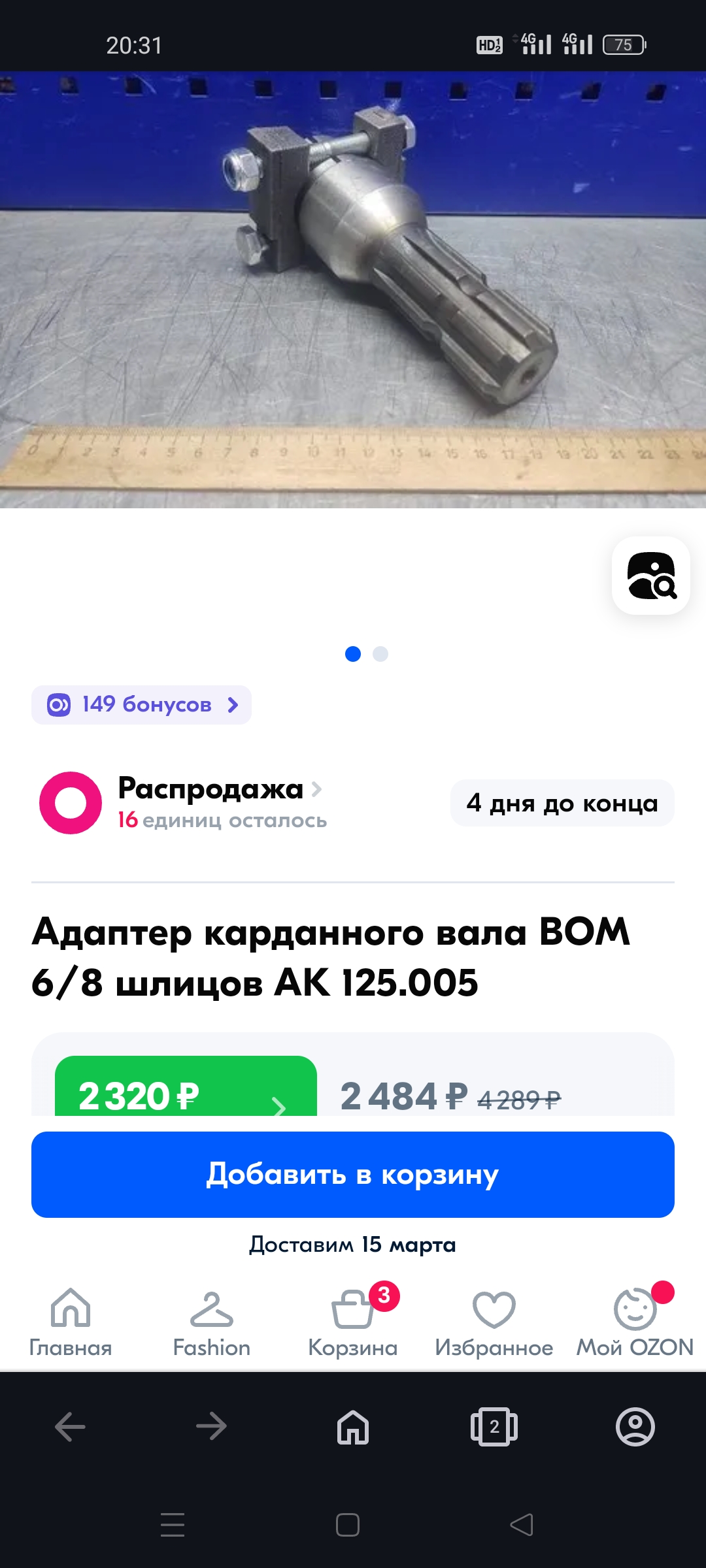Go to the Главная tab

[71, 1322]
